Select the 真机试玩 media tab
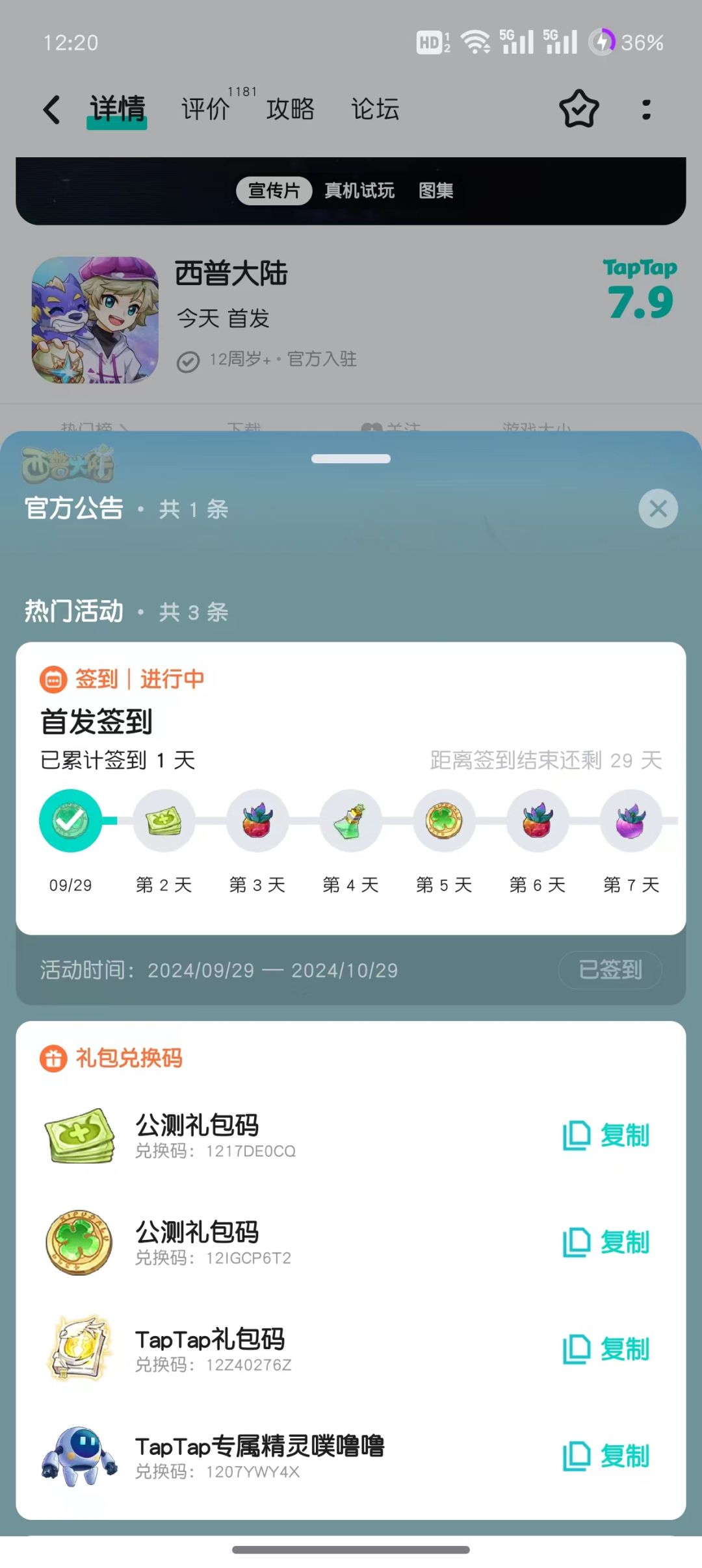702x1568 pixels. click(358, 191)
